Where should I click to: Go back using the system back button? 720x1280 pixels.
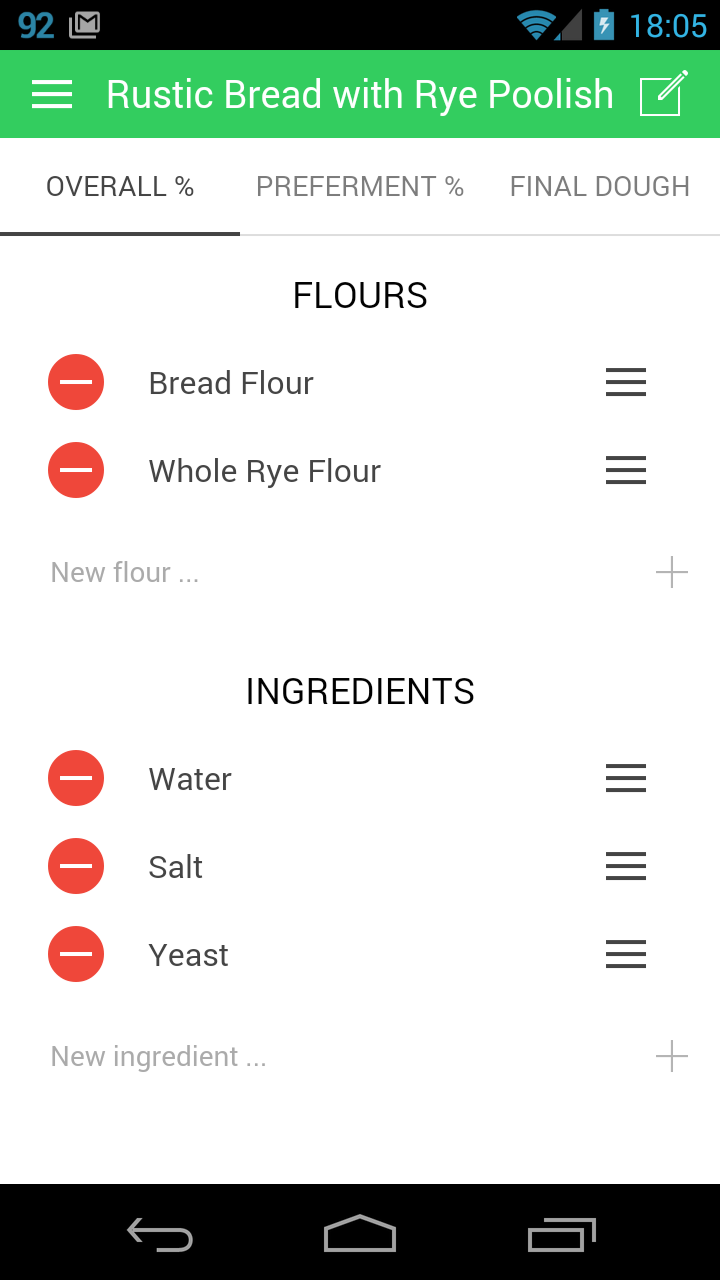tap(160, 1234)
